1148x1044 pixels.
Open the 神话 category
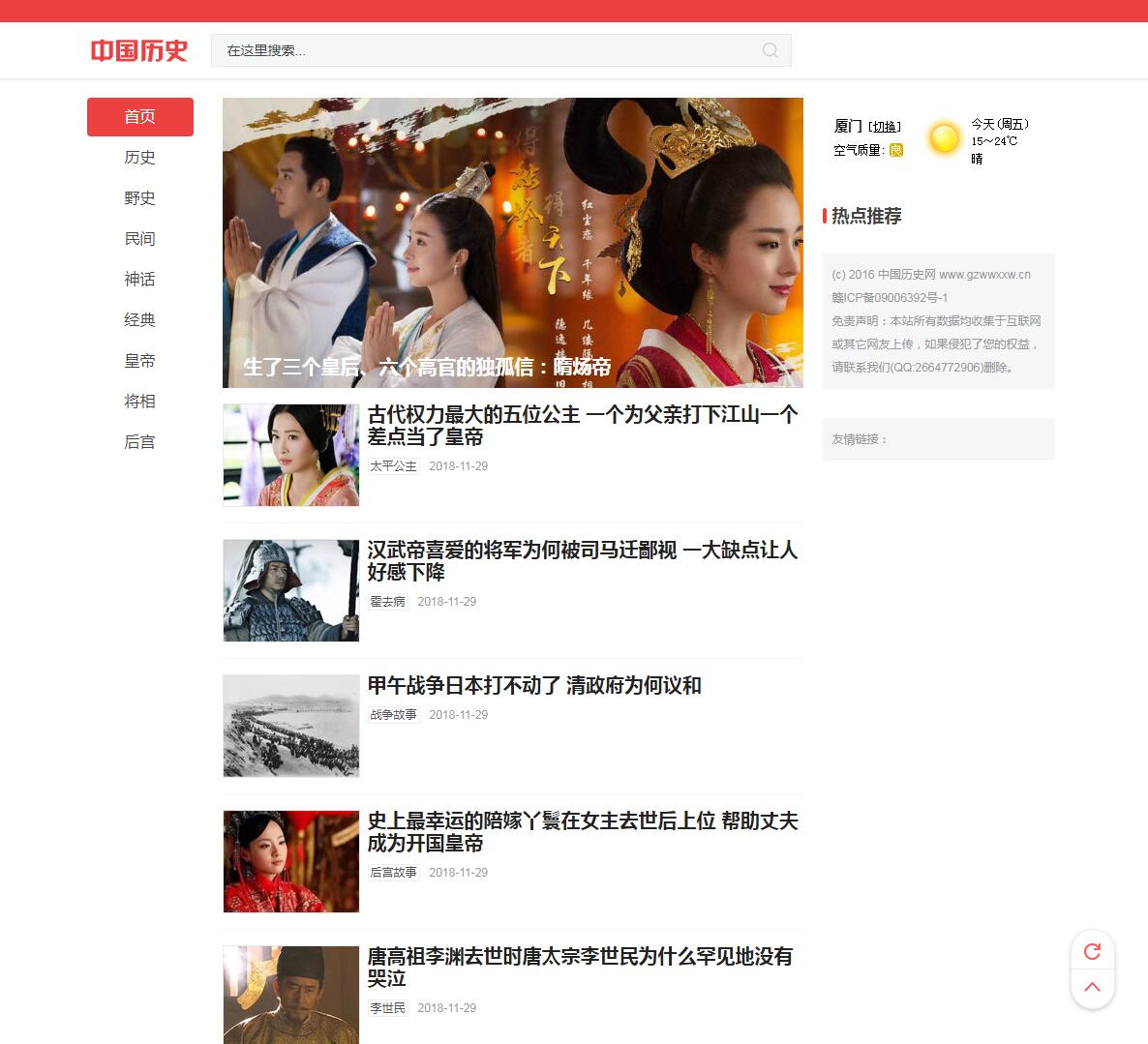click(139, 280)
